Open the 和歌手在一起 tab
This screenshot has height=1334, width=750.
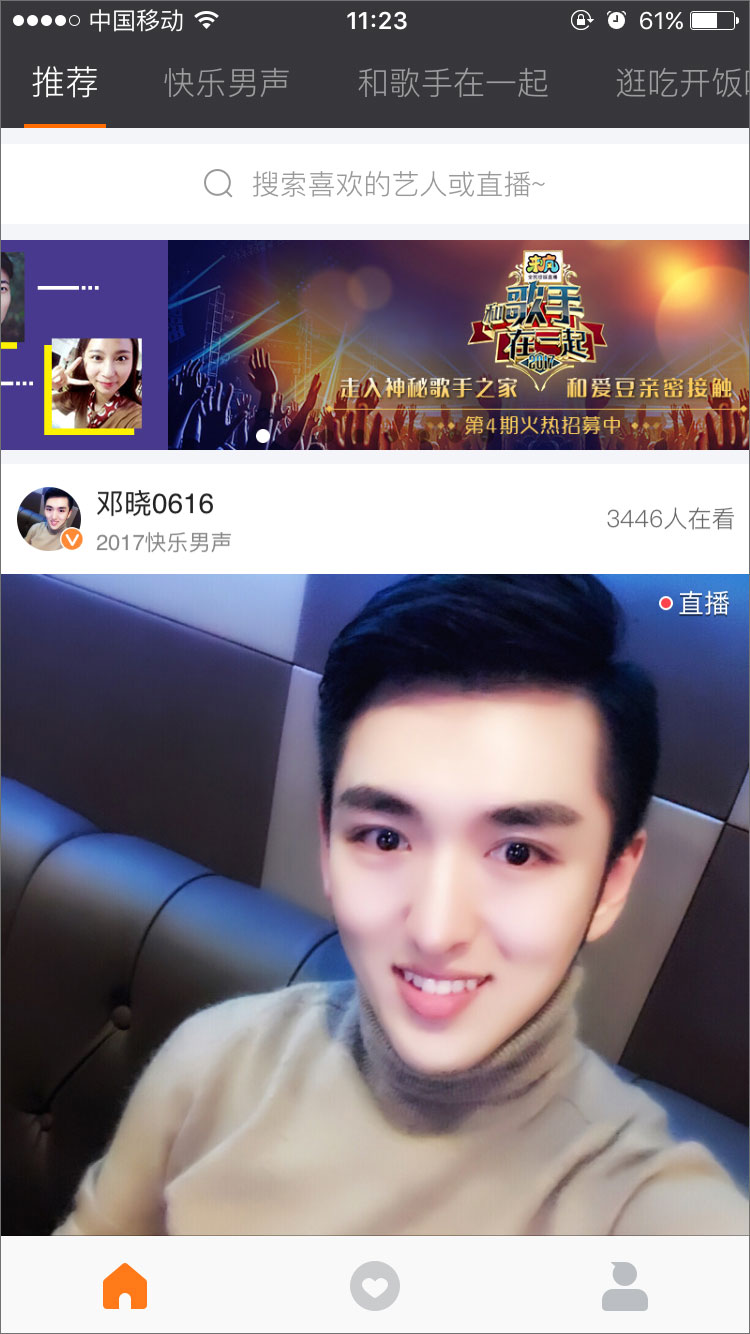pos(453,83)
